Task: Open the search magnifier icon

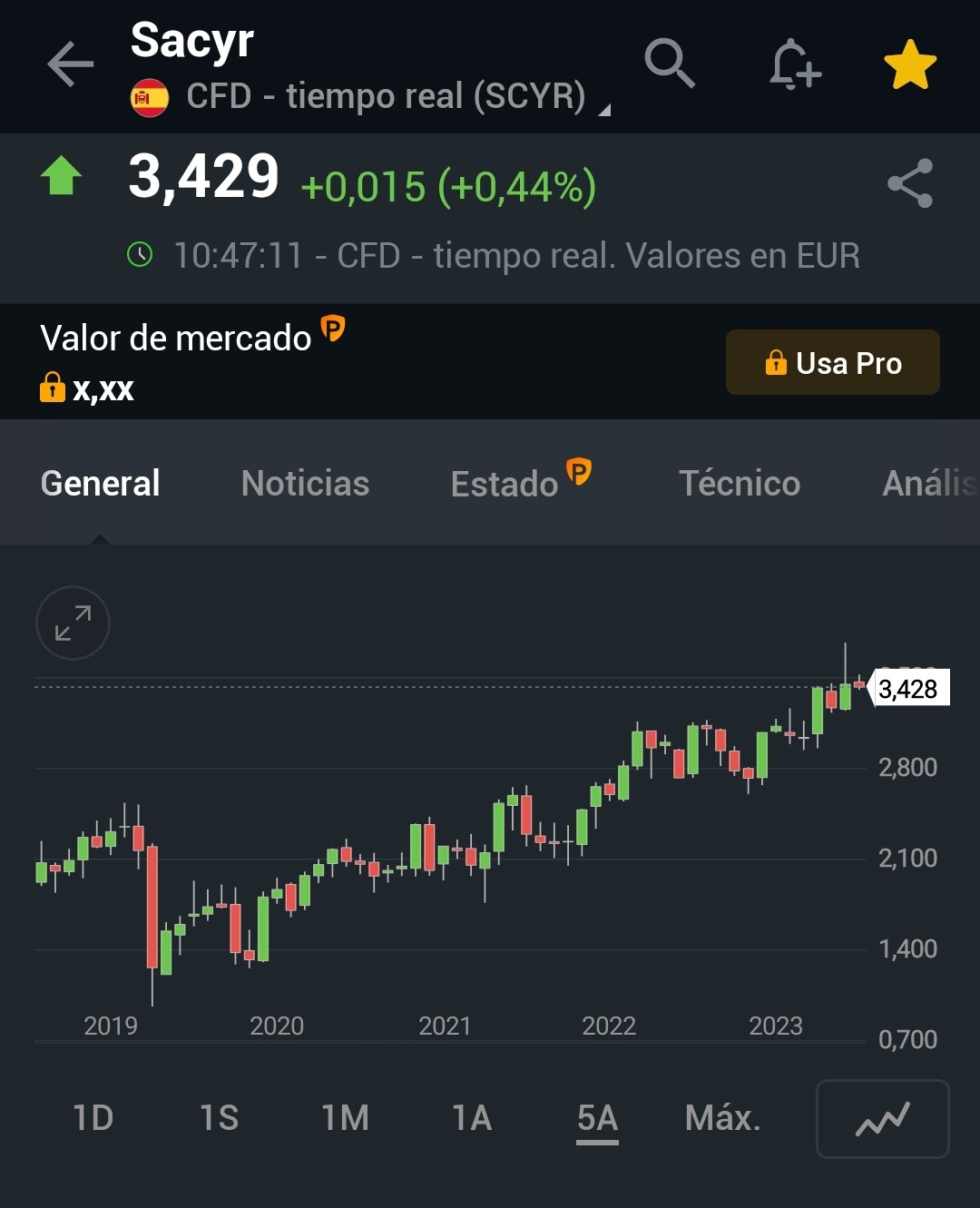Action: 669,64
